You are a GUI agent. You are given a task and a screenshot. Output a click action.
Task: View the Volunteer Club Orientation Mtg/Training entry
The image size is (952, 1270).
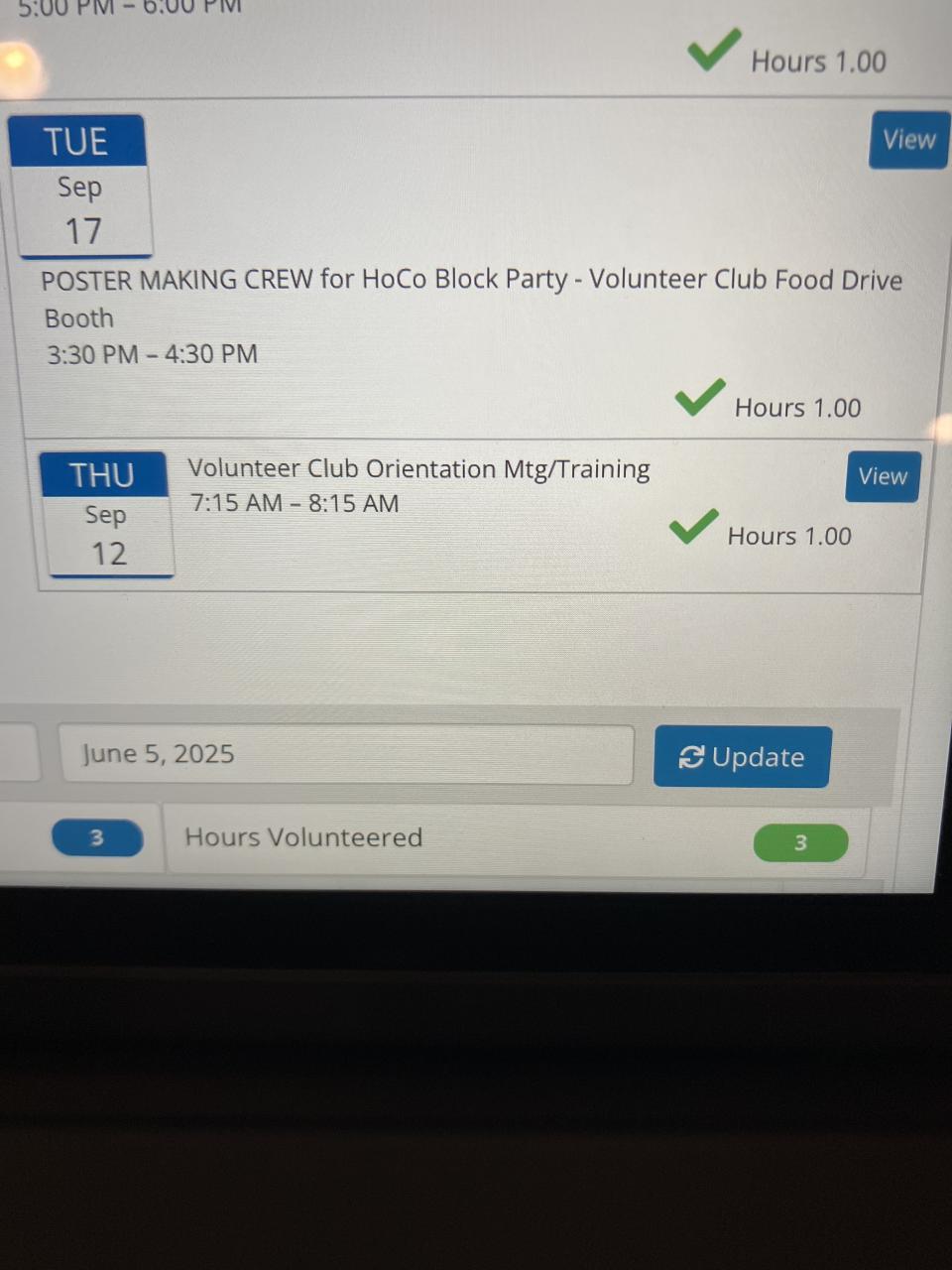(882, 476)
